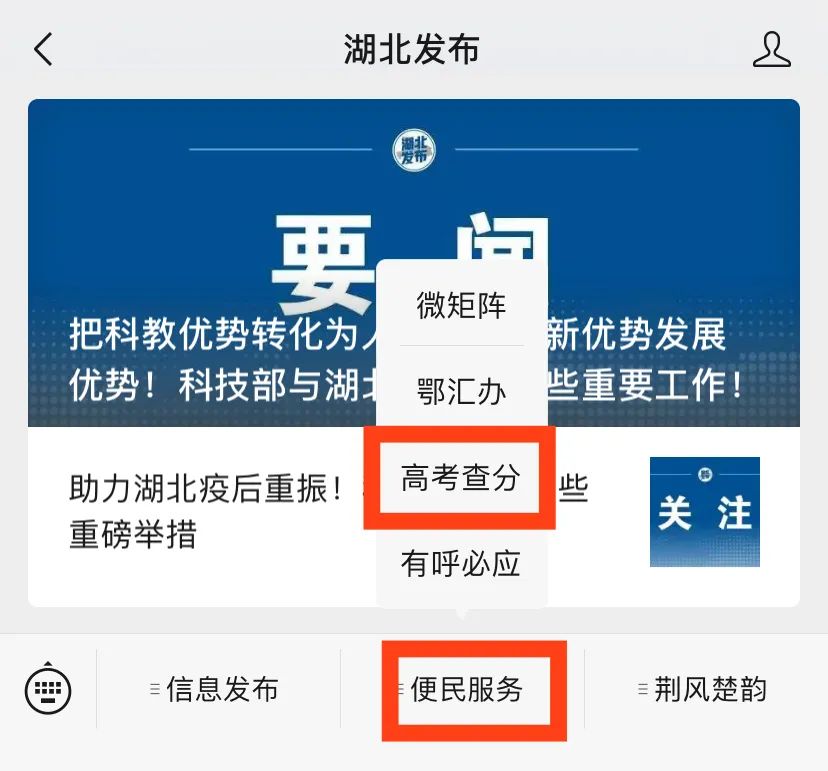The height and width of the screenshot is (771, 828).
Task: Select 微矩阵 from the popup menu
Action: point(461,306)
